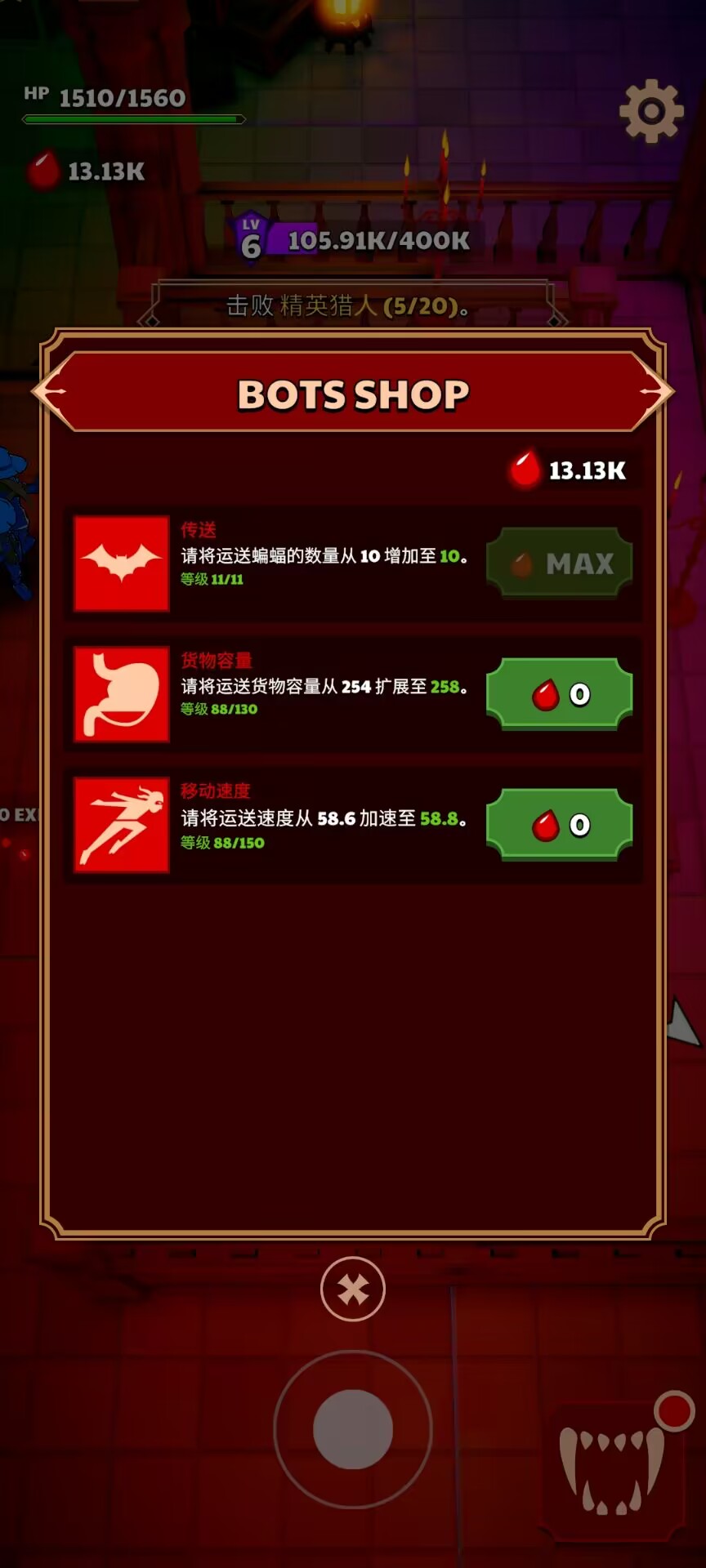Upgrade 移动速度 movement speed for 0
This screenshot has width=706, height=1568.
pos(560,825)
